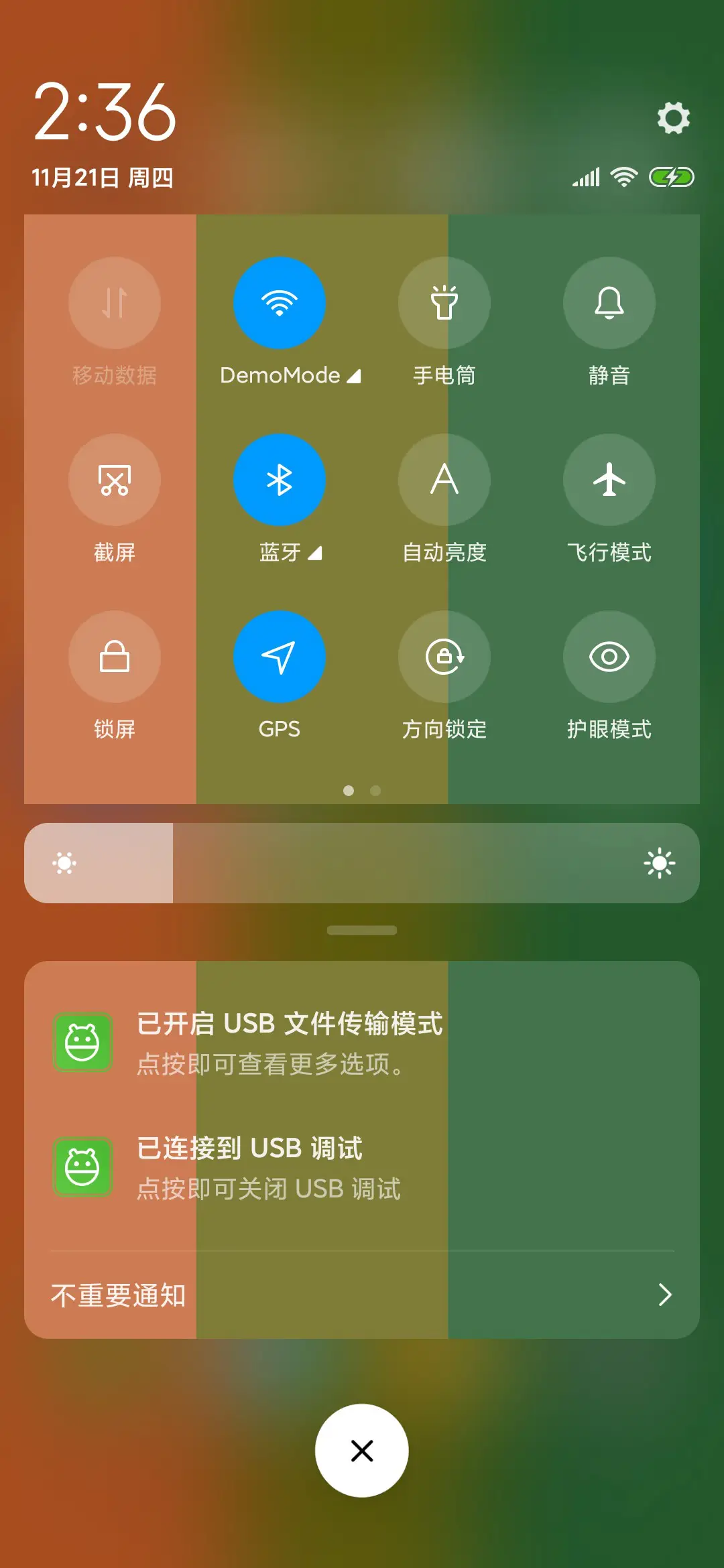Disable GPS by tapping its tile

click(x=280, y=657)
